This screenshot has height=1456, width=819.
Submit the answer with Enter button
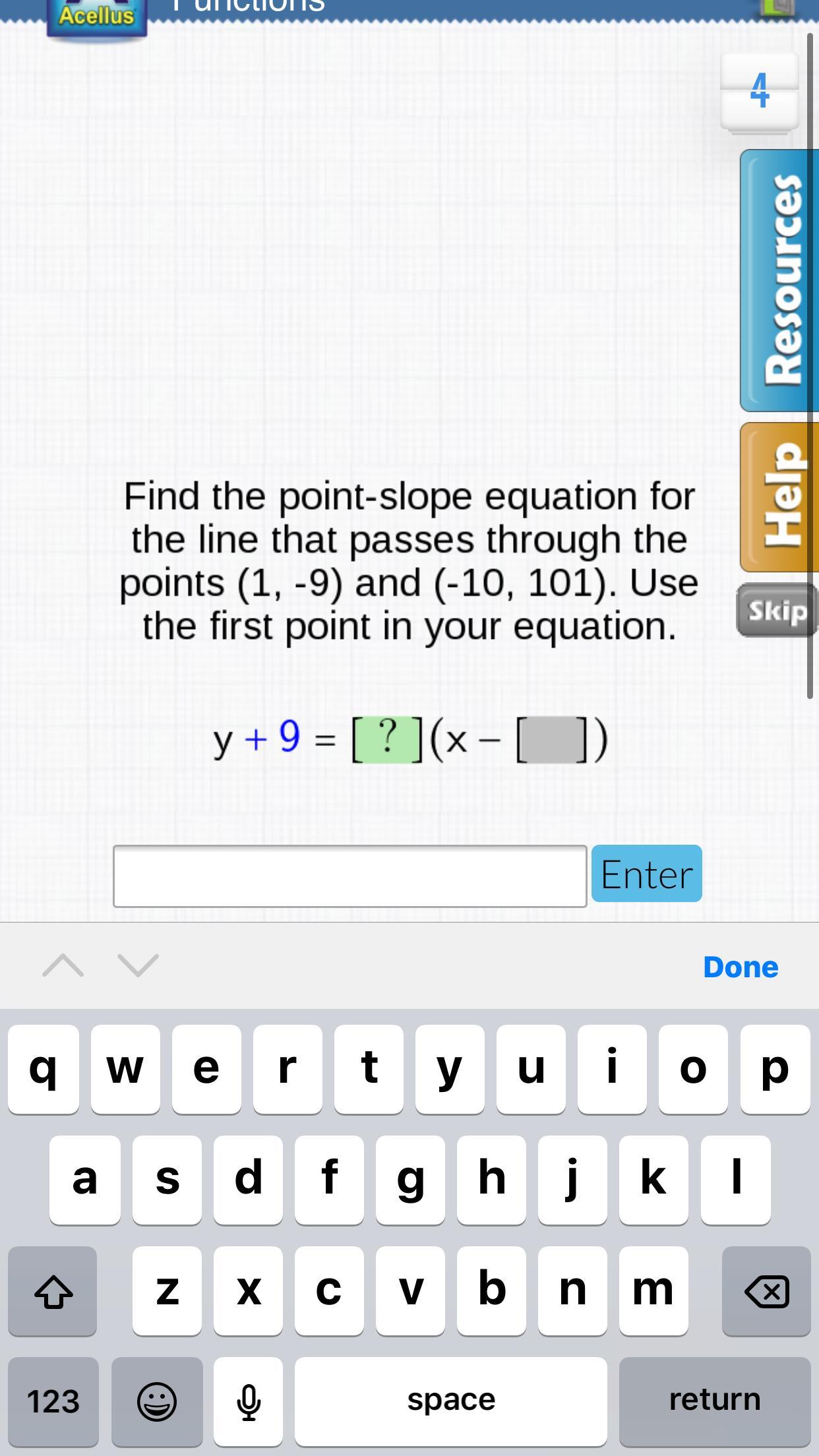click(646, 874)
